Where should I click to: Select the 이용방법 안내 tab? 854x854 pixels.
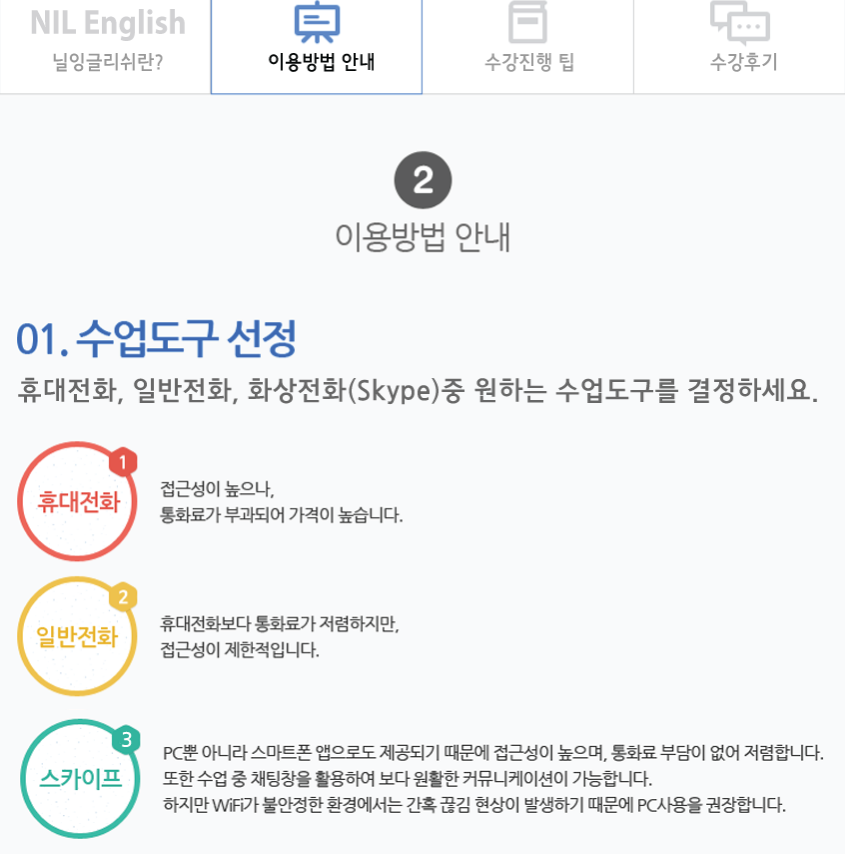(317, 45)
